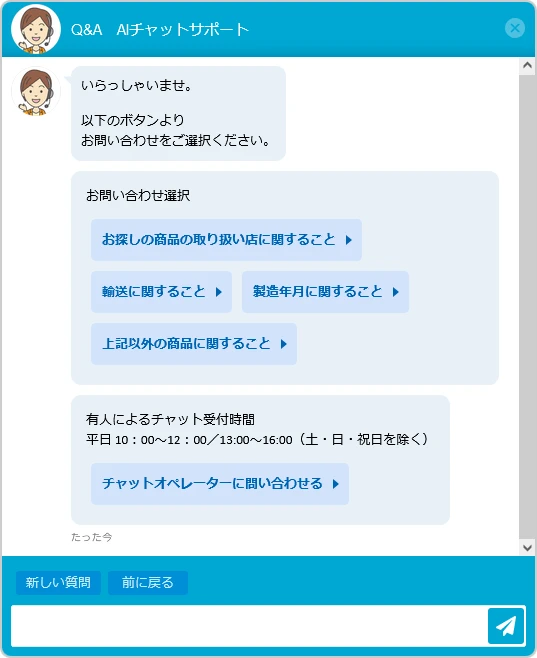Go back with 前に戻る
The width and height of the screenshot is (537, 658).
[x=148, y=582]
